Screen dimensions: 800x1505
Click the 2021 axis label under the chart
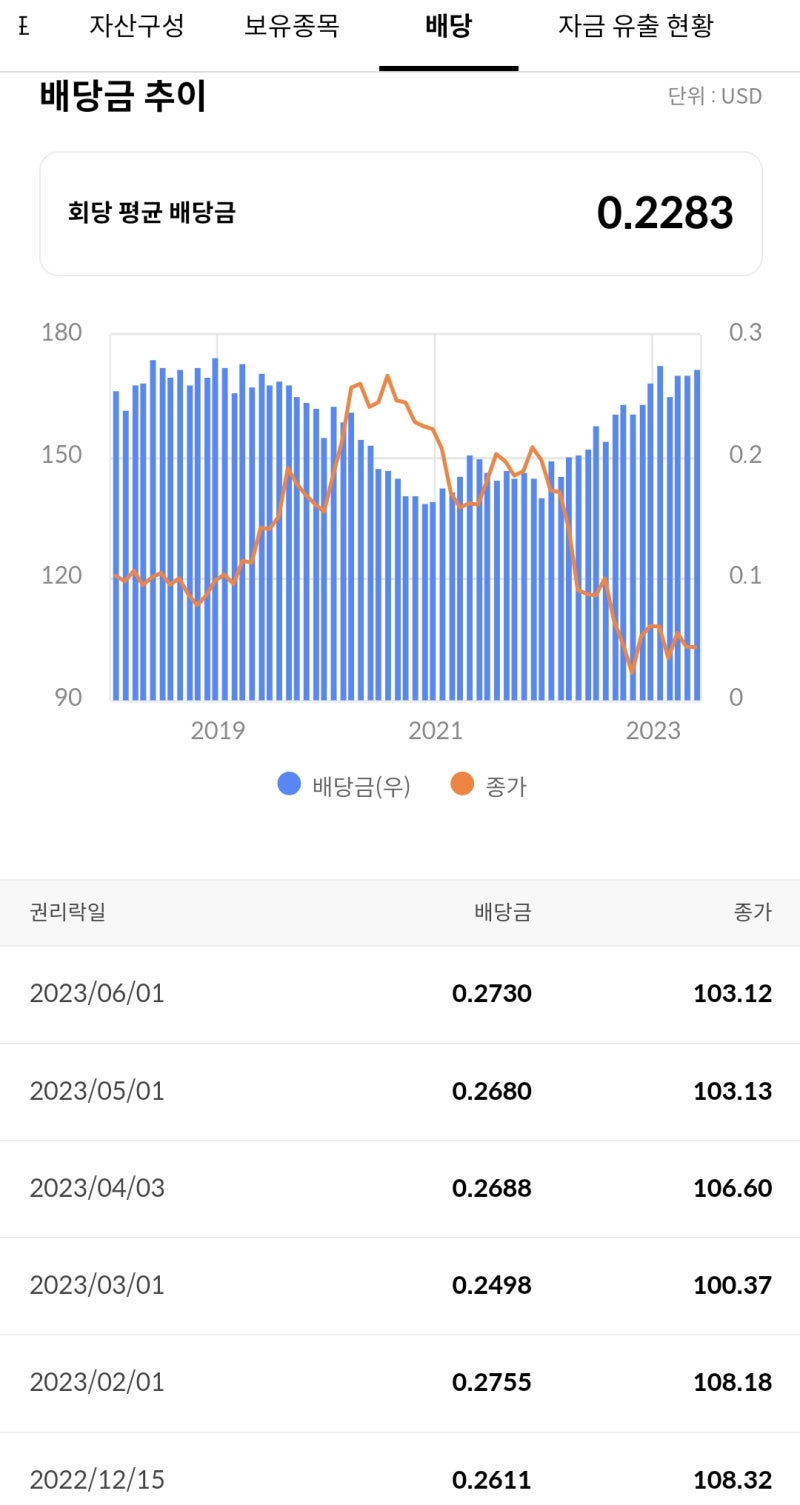pos(435,732)
